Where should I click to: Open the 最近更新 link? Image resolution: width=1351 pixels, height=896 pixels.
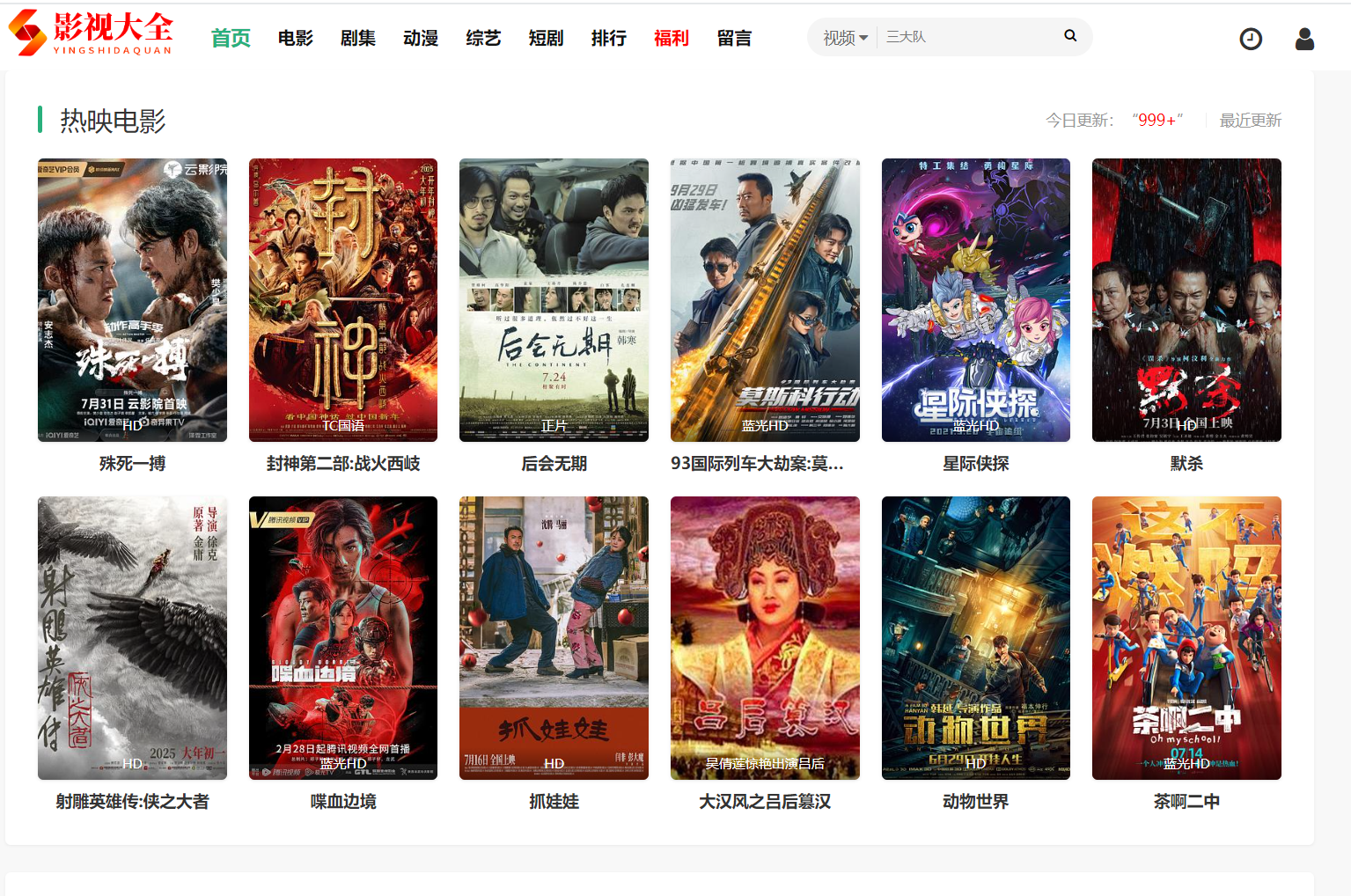[x=1250, y=121]
